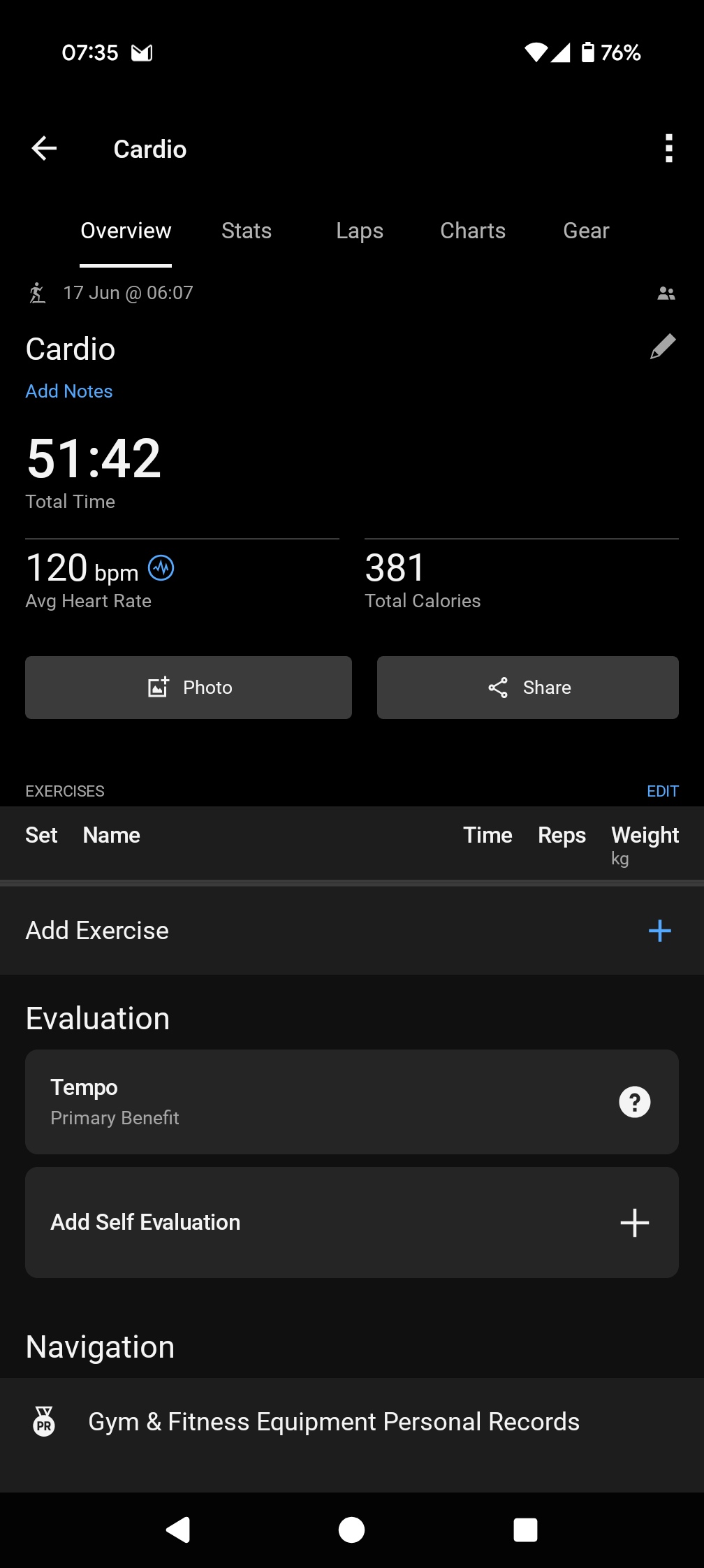Tap the privacy people icon
Screen dimensions: 704x1568
[666, 293]
